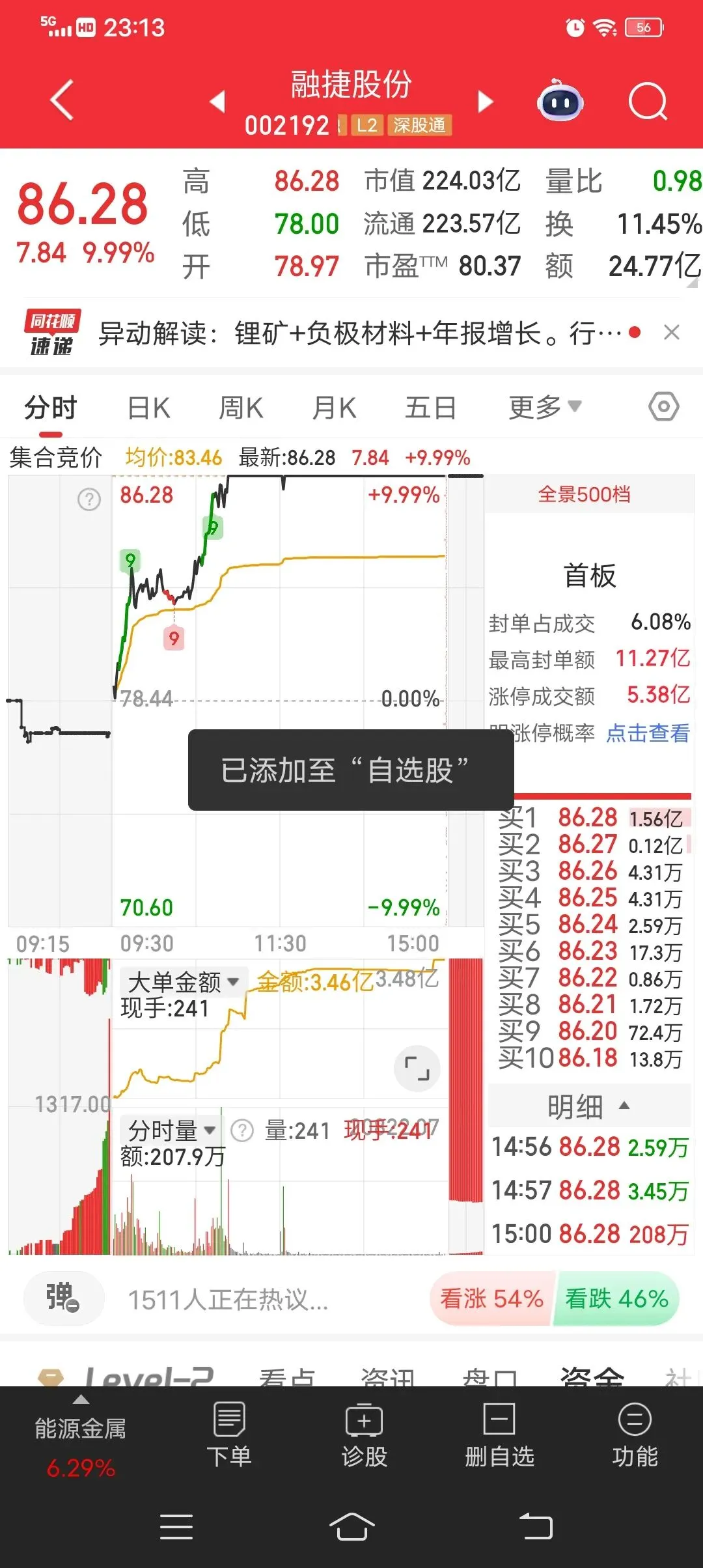The image size is (703, 1568).
Task: Vote 看涨 54% bullish
Action: click(x=492, y=1299)
